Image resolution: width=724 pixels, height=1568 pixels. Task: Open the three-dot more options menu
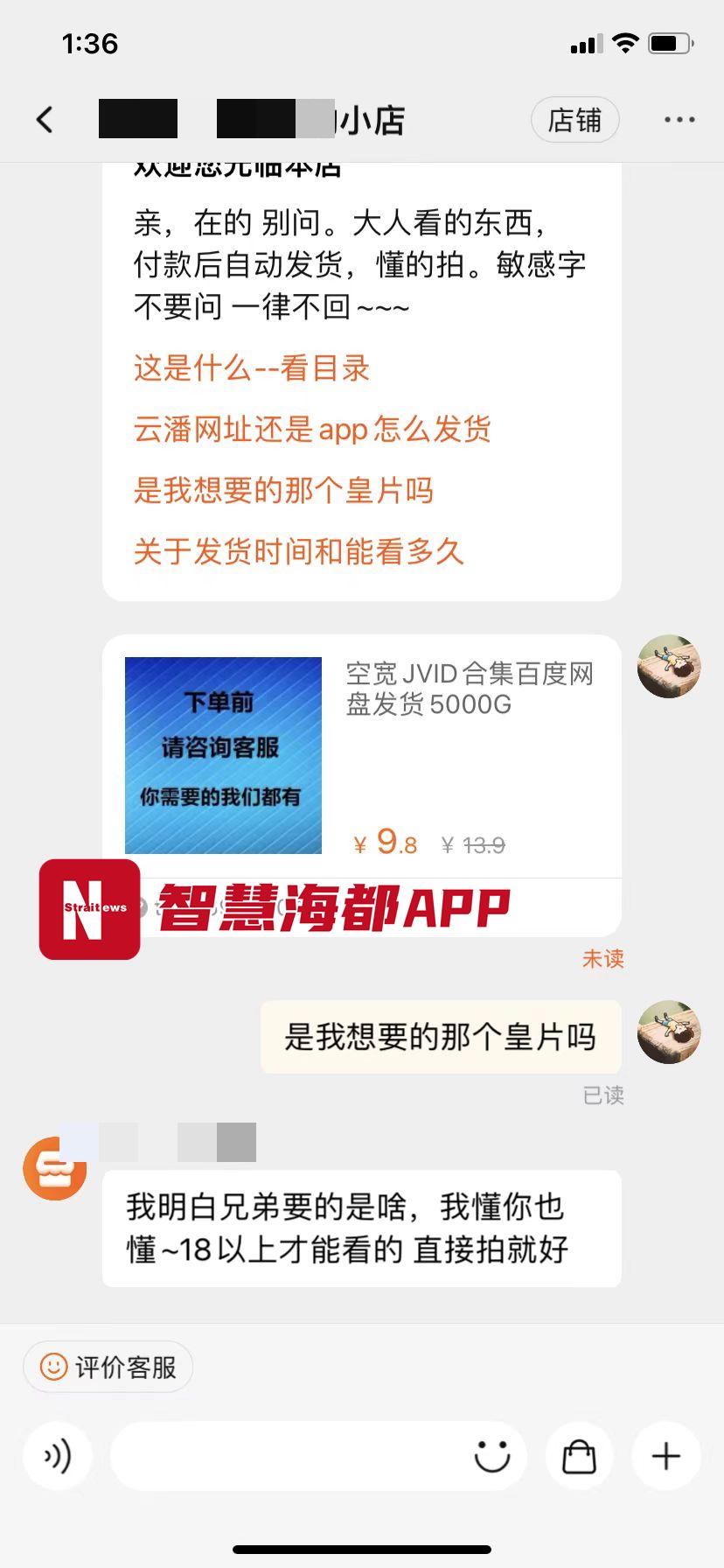coord(679,120)
